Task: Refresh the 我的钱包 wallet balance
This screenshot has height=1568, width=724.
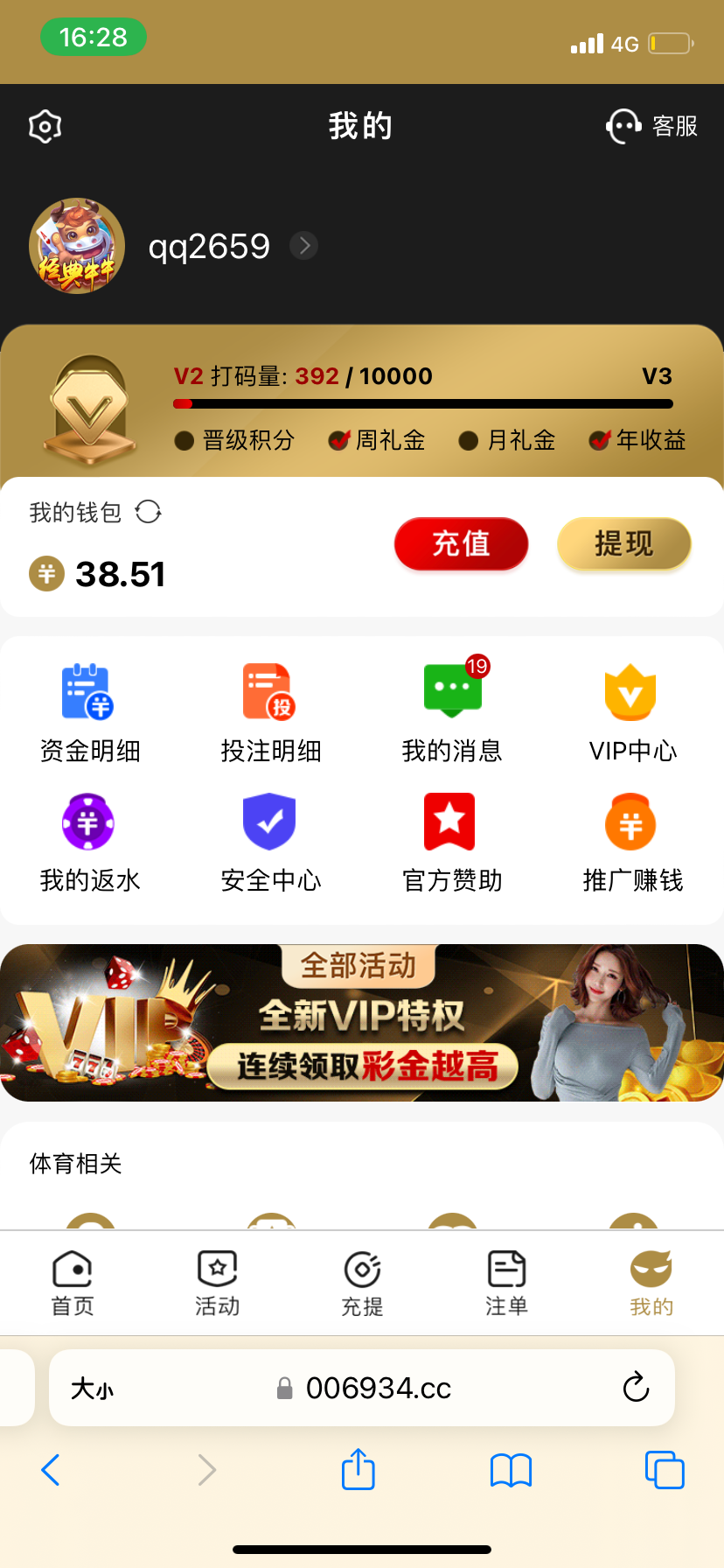Action: pos(149,512)
